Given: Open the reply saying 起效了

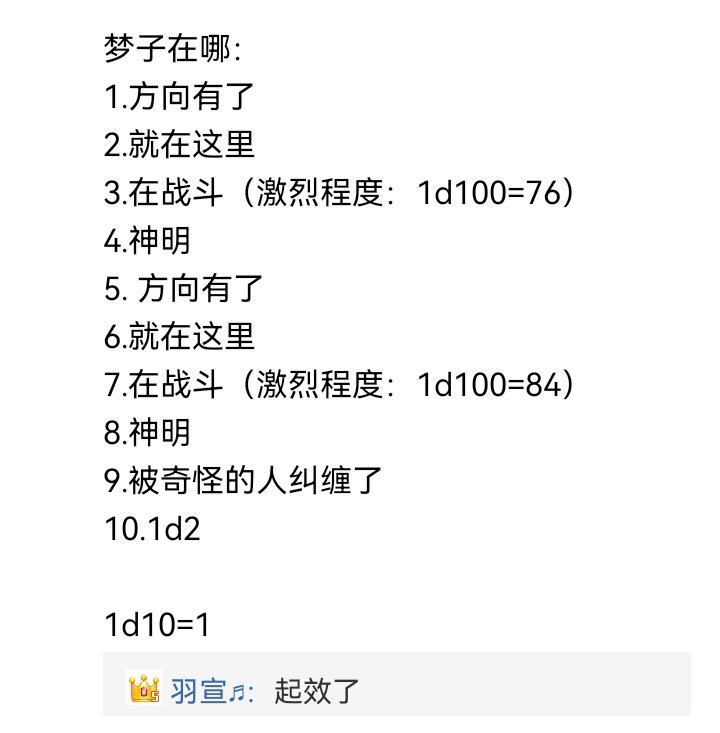Looking at the screenshot, I should point(317,691).
